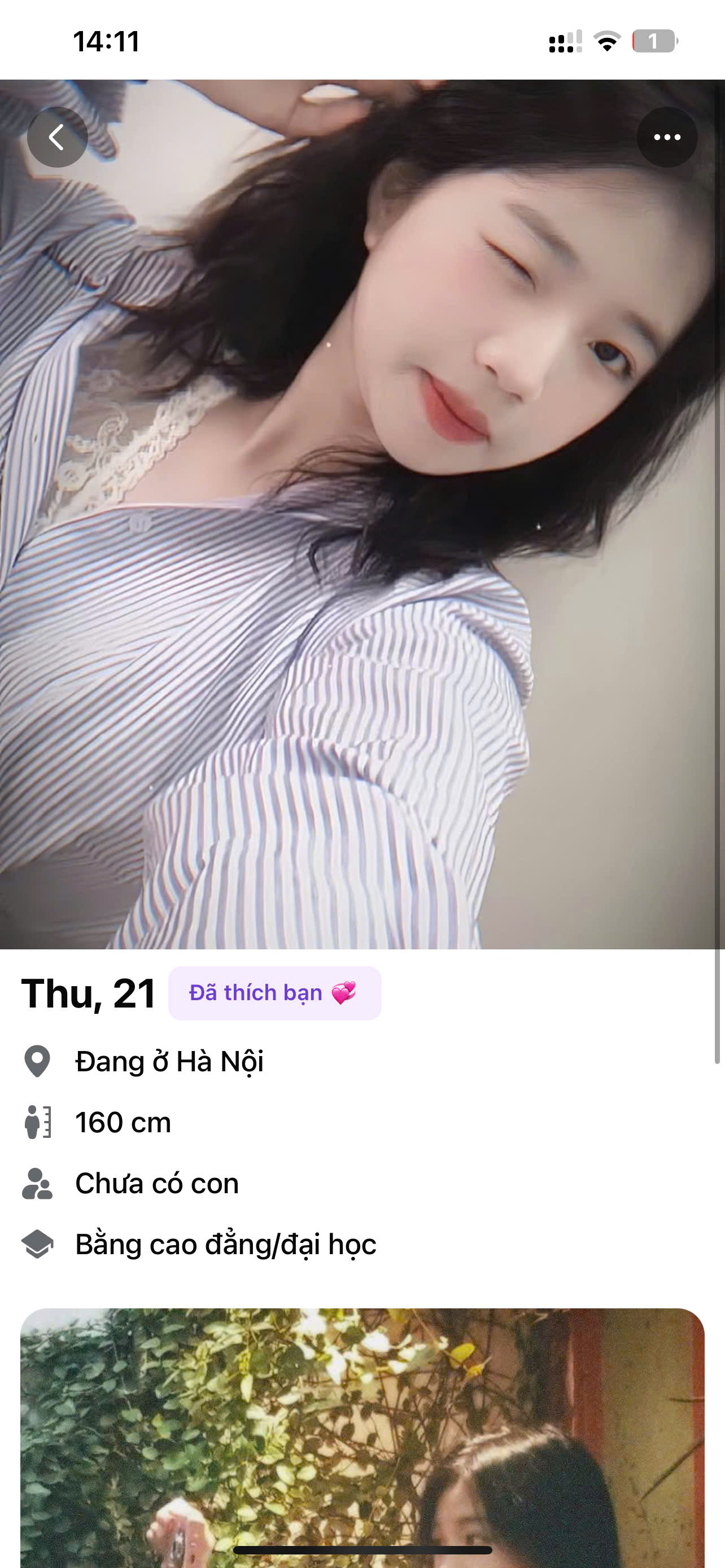The image size is (725, 1568).
Task: Go back using the arrow button
Action: [57, 137]
